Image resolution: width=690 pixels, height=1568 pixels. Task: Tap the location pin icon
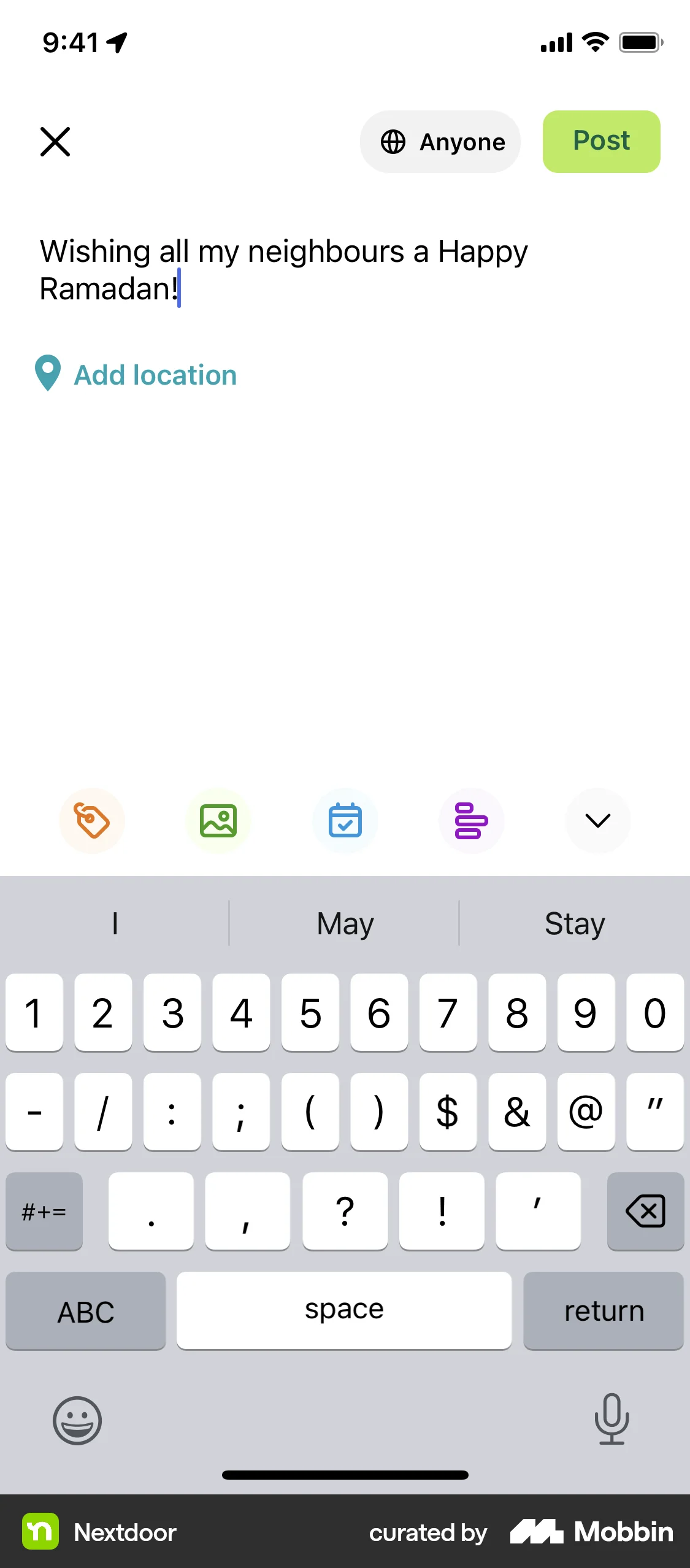pos(47,374)
